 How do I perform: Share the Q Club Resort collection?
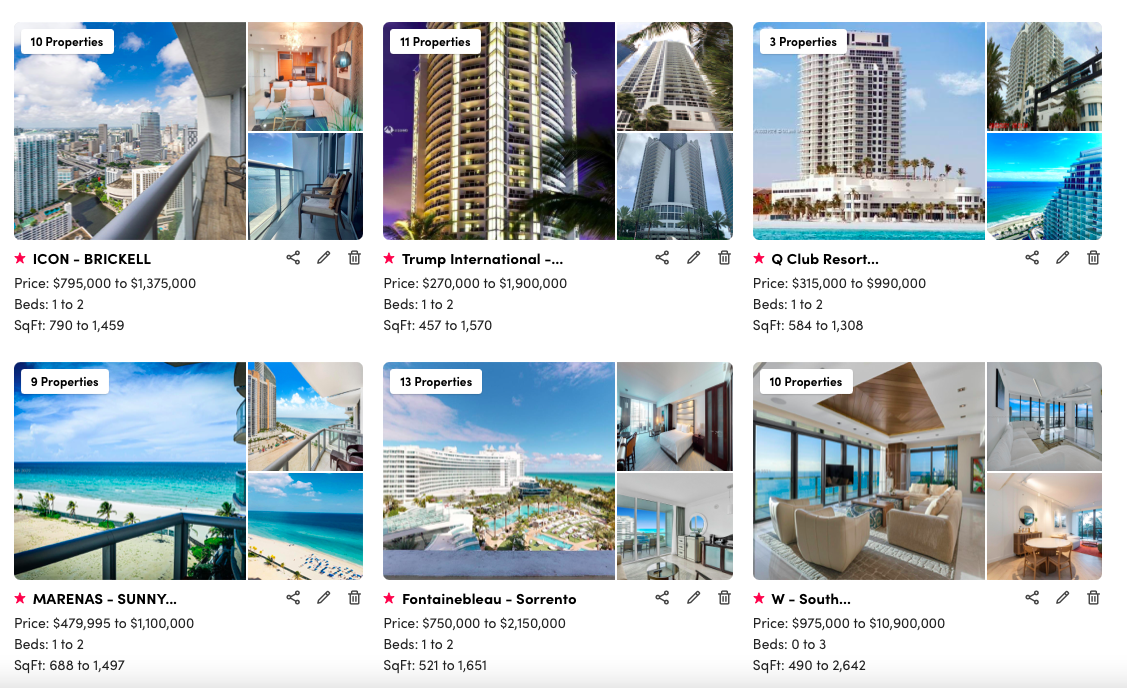[1032, 257]
